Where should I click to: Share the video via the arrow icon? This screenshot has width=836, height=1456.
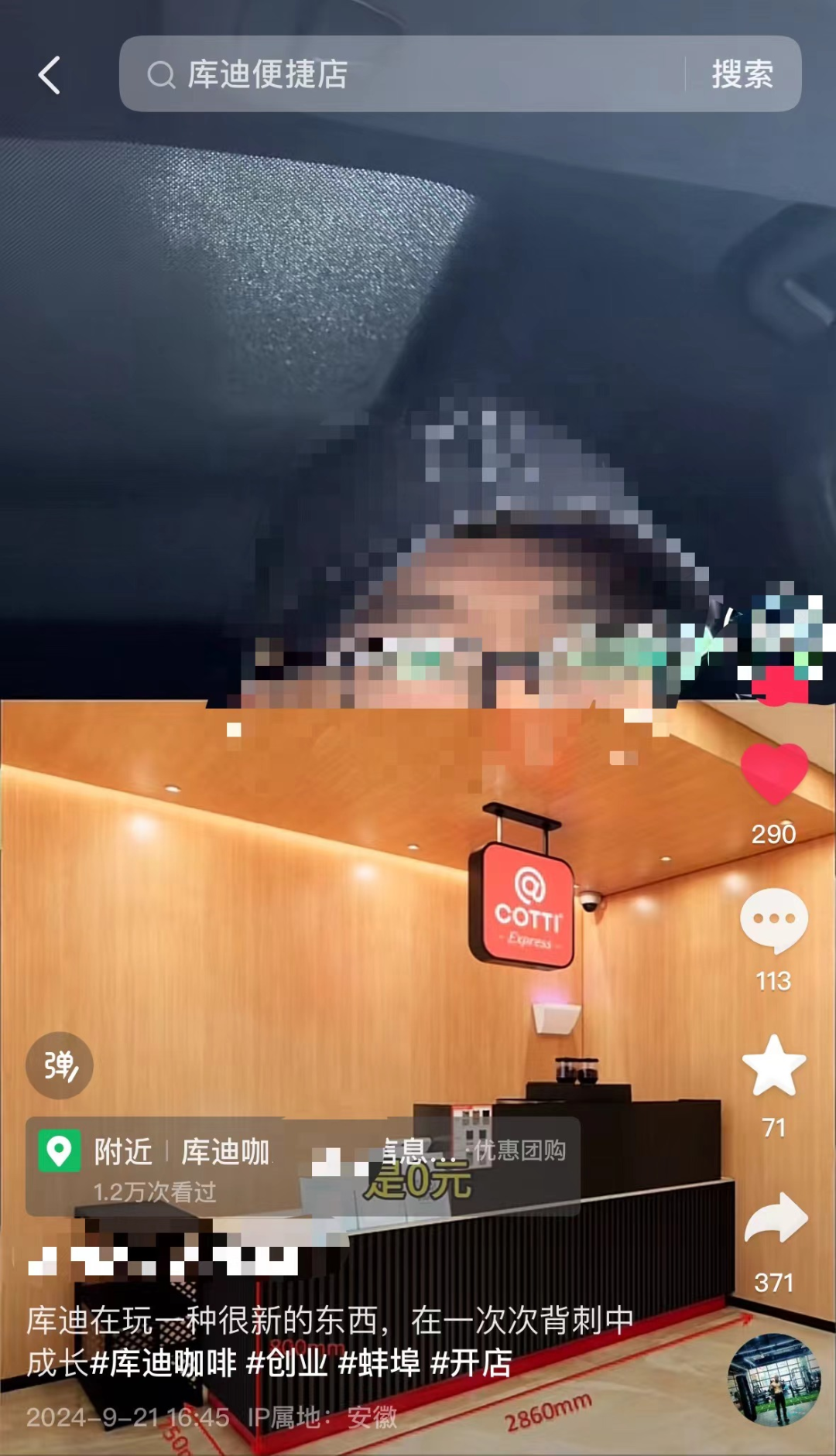coord(776,1218)
